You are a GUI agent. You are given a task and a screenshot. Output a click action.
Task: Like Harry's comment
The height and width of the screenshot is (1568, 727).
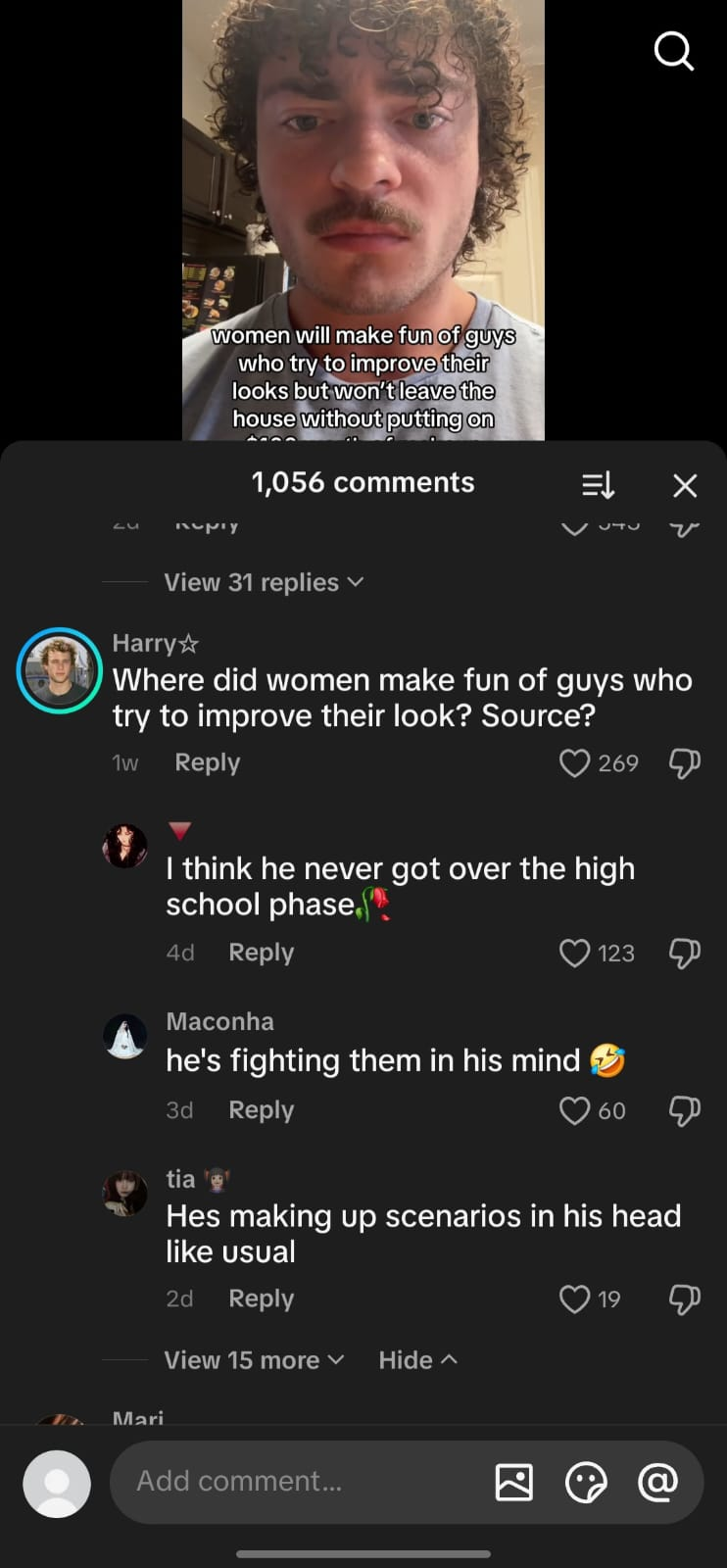click(574, 763)
